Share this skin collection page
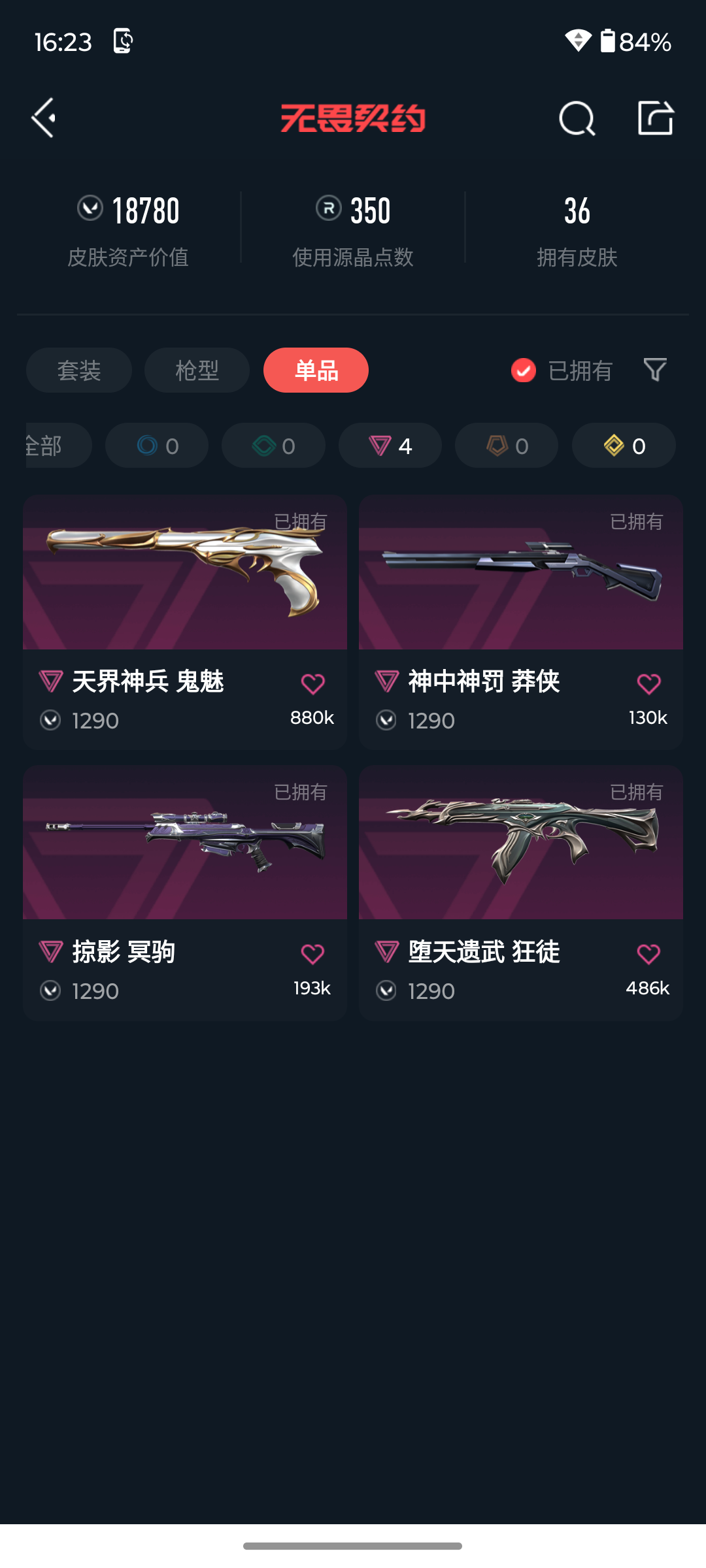This screenshot has height=1568, width=706. click(x=655, y=118)
